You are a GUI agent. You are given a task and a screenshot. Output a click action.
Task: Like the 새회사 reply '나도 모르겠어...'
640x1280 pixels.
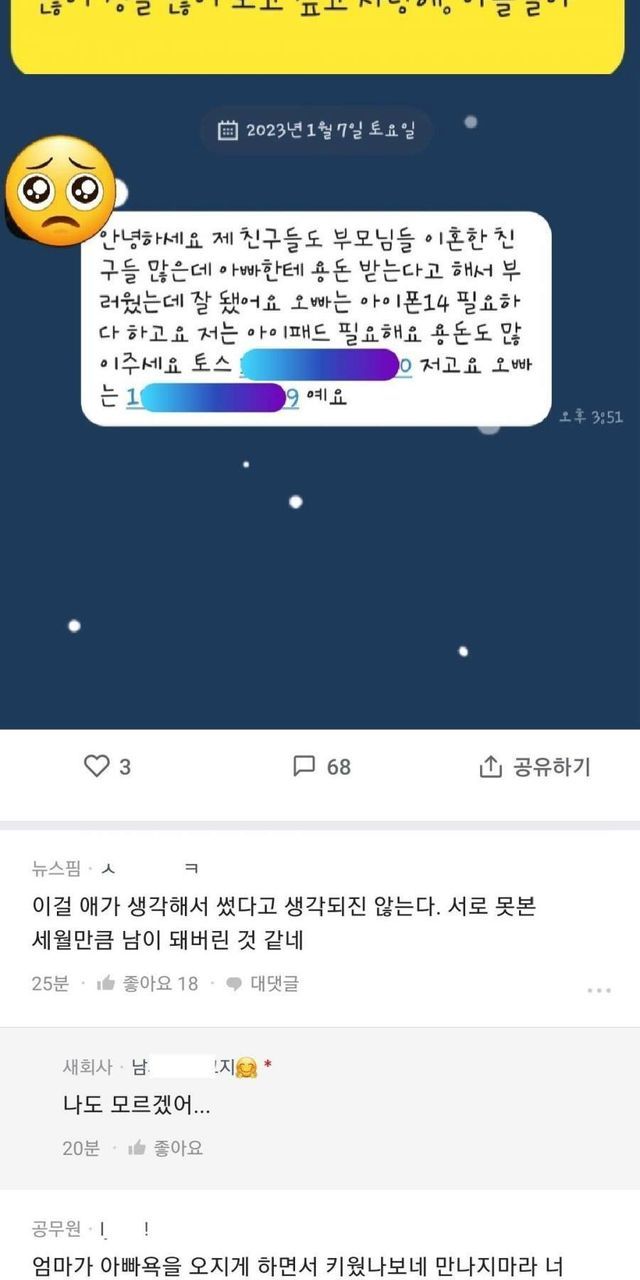tap(166, 1148)
